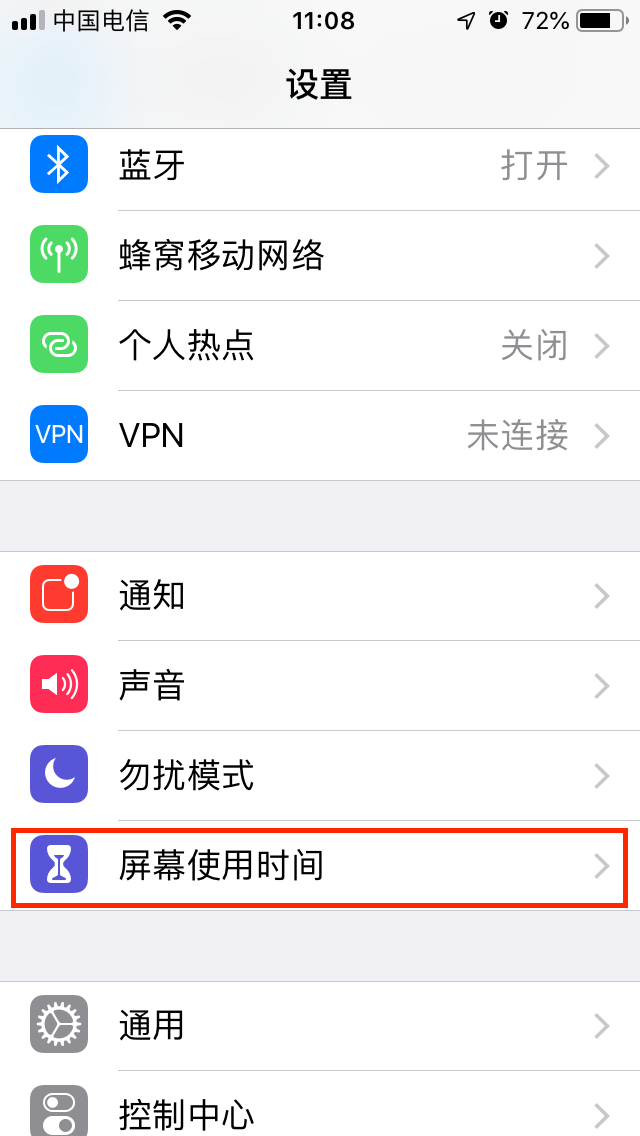Open 通知 notification settings

320,596
